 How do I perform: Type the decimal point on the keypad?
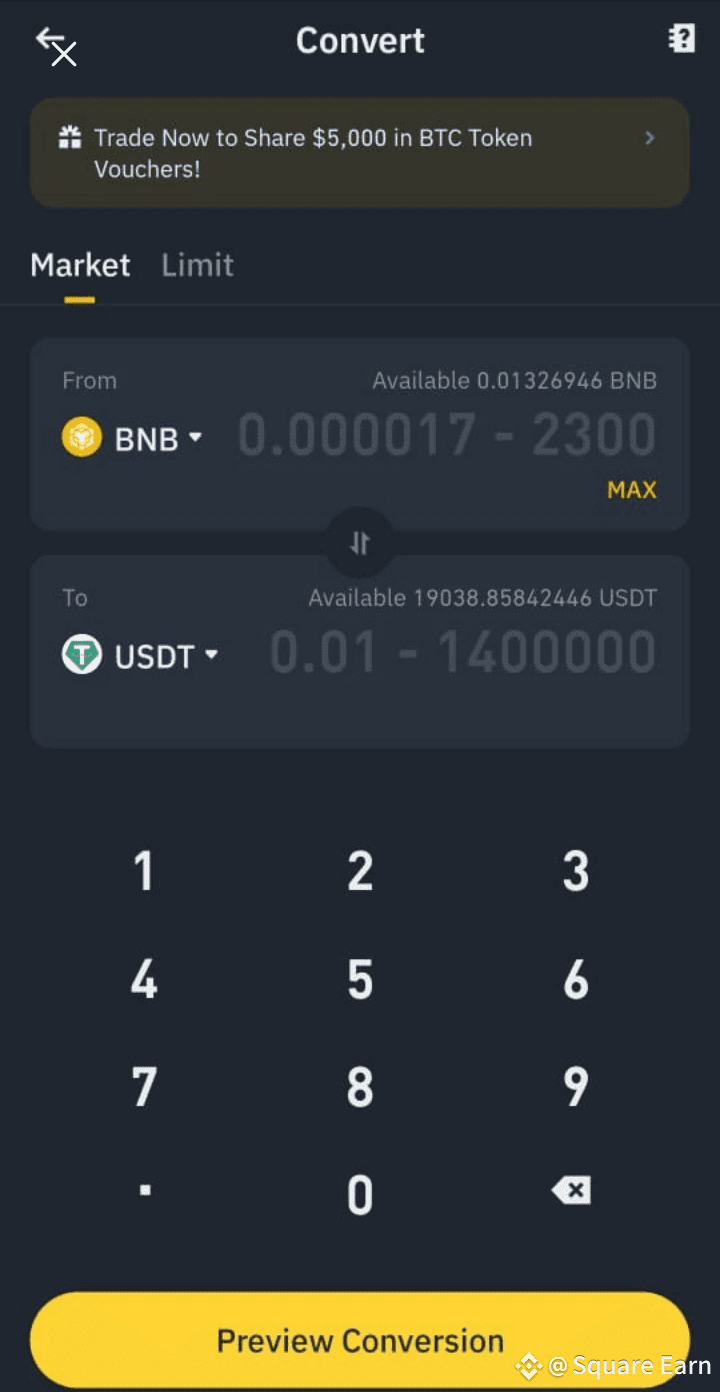point(145,1190)
